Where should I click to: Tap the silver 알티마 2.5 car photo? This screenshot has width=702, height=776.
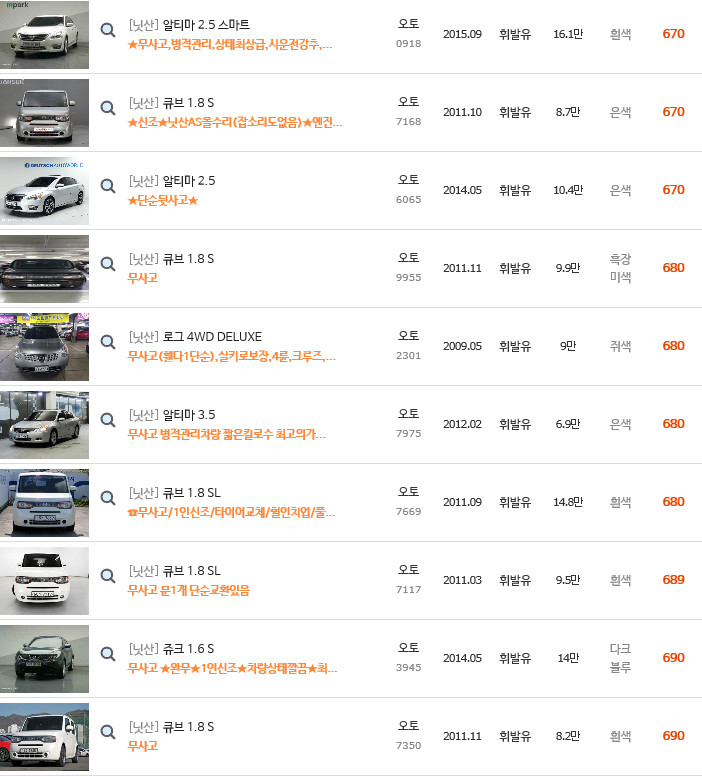click(x=45, y=190)
